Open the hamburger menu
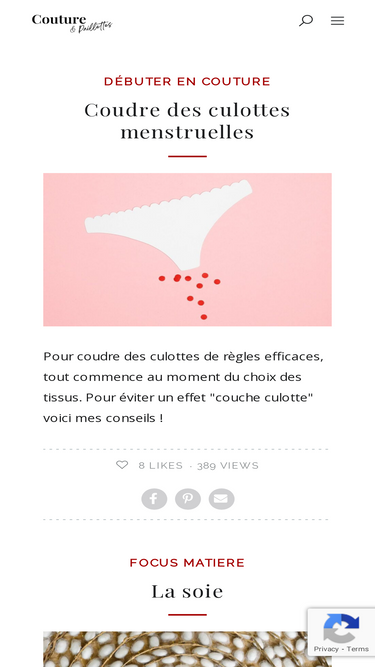Screen dimensions: 375x667 tap(337, 20)
